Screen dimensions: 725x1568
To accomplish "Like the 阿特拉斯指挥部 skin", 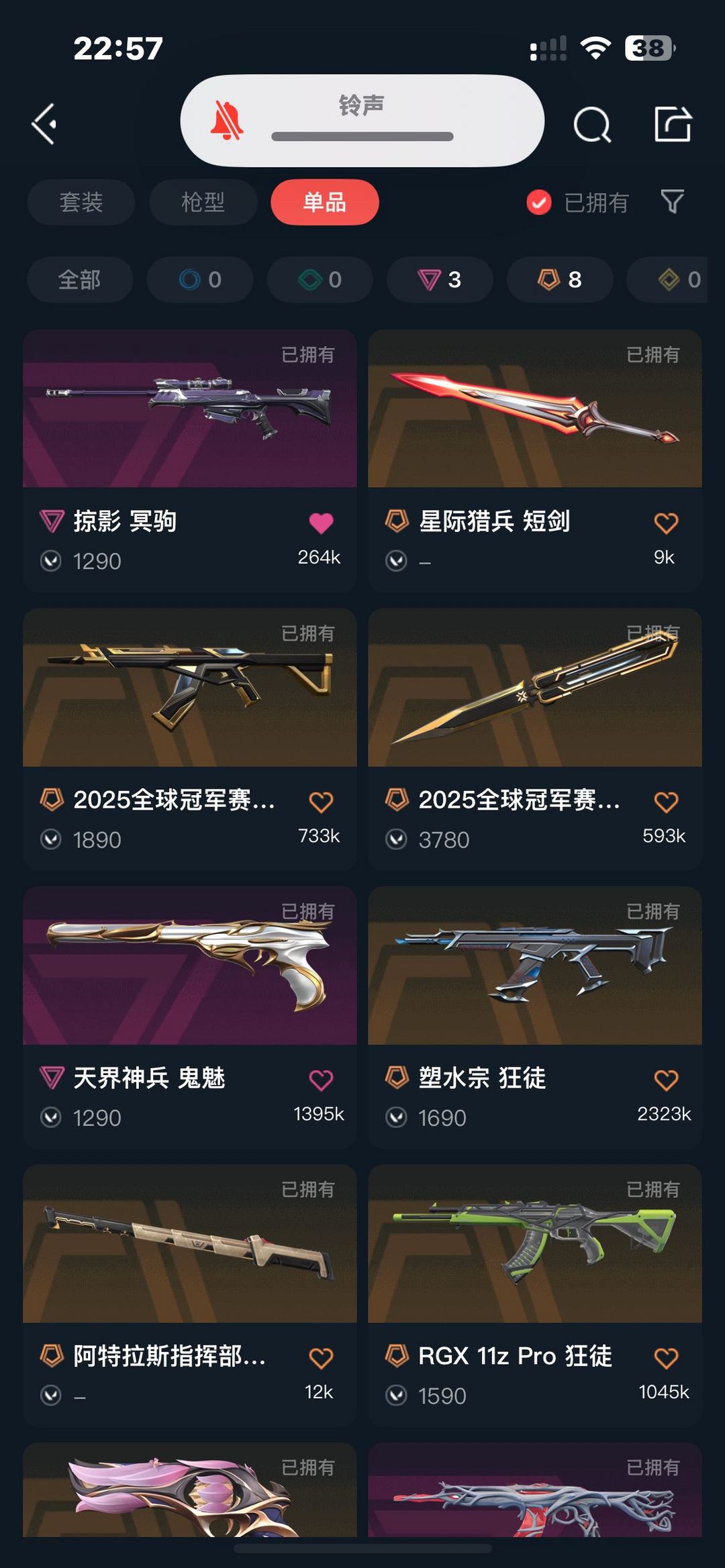I will coord(321,1359).
